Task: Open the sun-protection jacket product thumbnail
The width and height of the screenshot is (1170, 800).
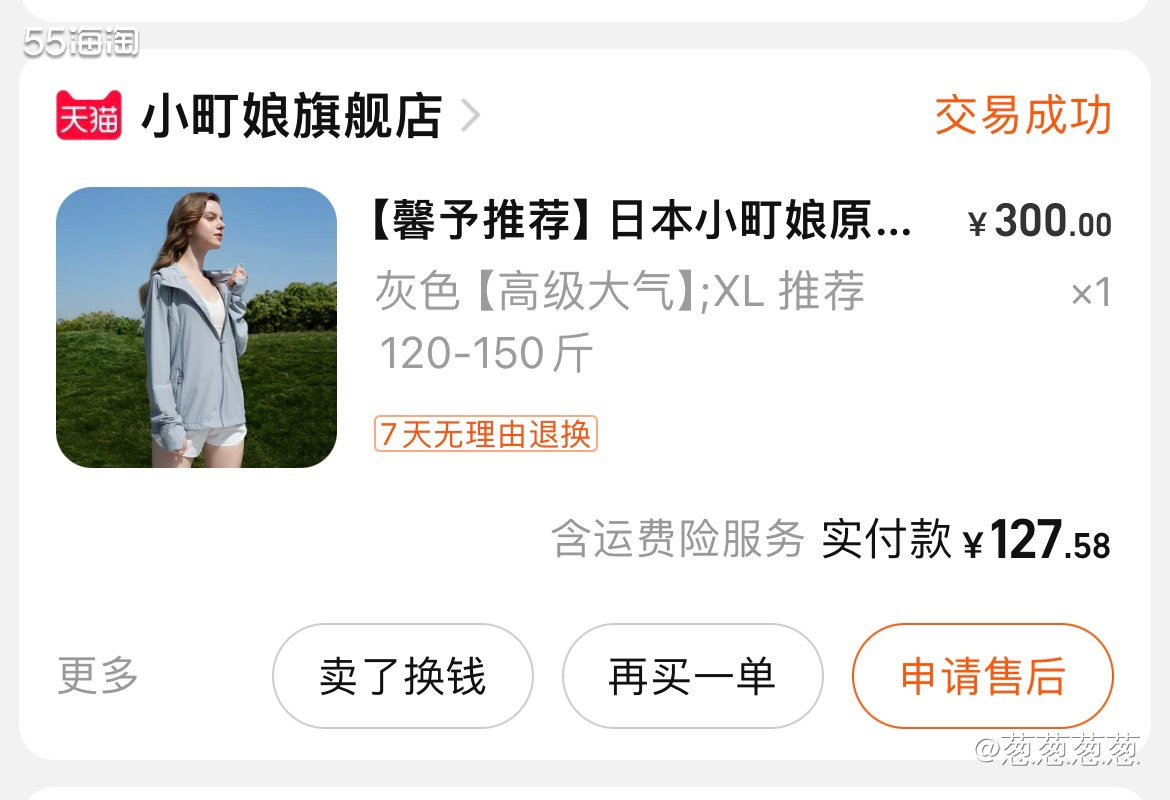Action: click(196, 327)
